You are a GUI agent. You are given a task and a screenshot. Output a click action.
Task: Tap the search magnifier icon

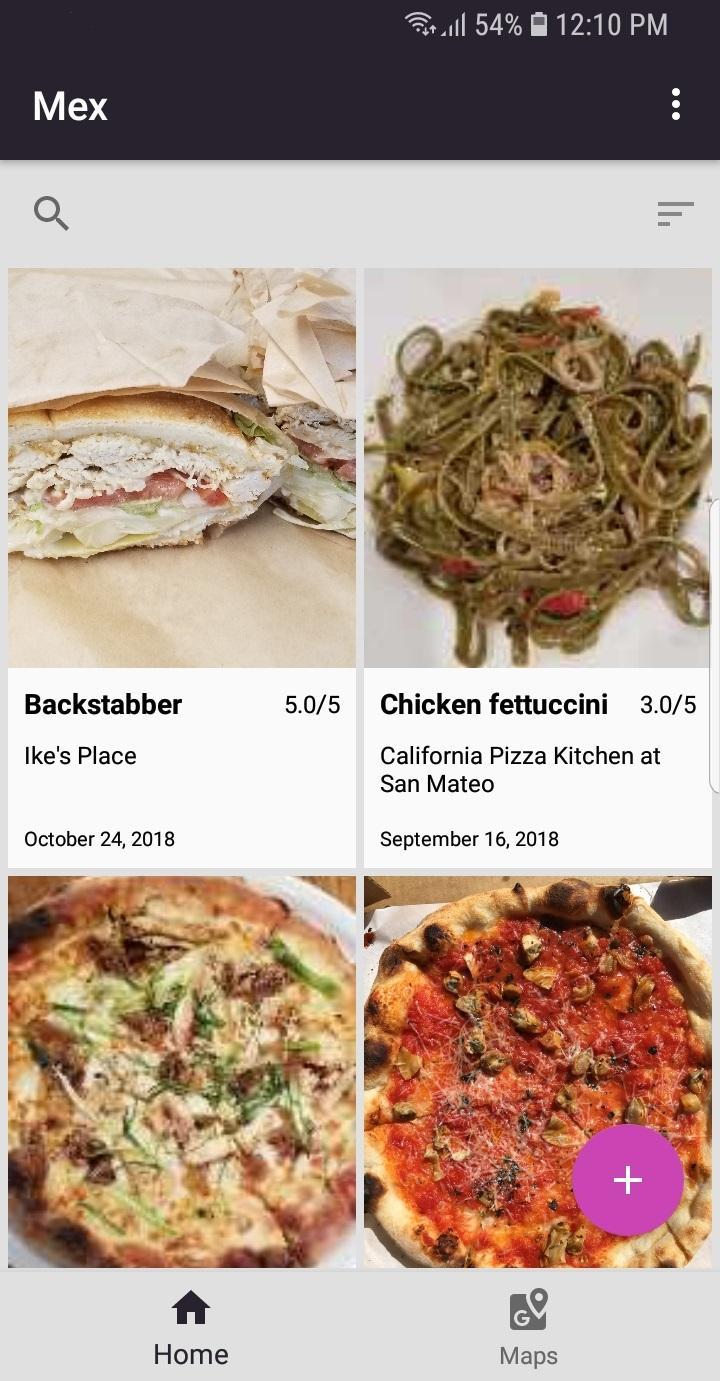click(51, 213)
